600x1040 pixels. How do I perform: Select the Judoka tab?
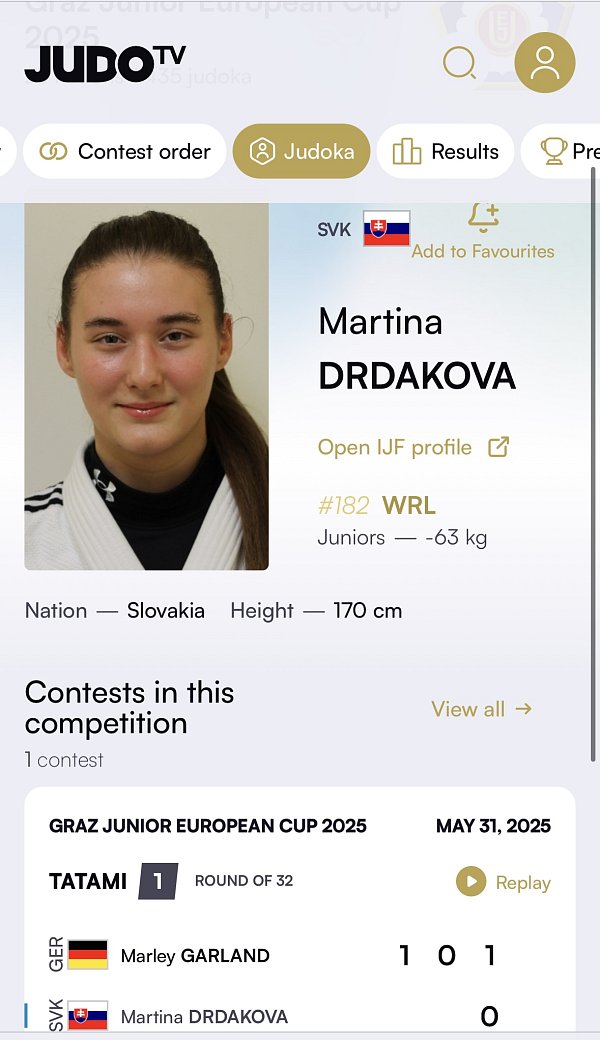pyautogui.click(x=302, y=151)
